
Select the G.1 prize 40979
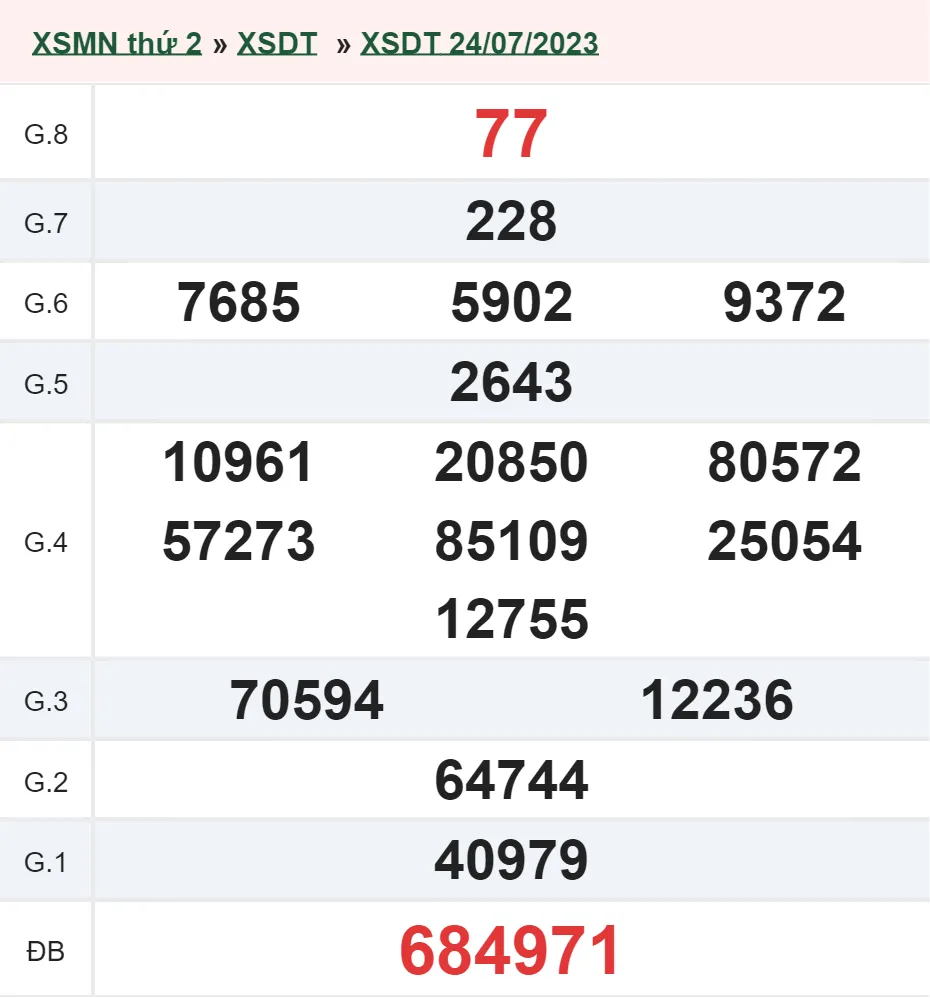511,858
